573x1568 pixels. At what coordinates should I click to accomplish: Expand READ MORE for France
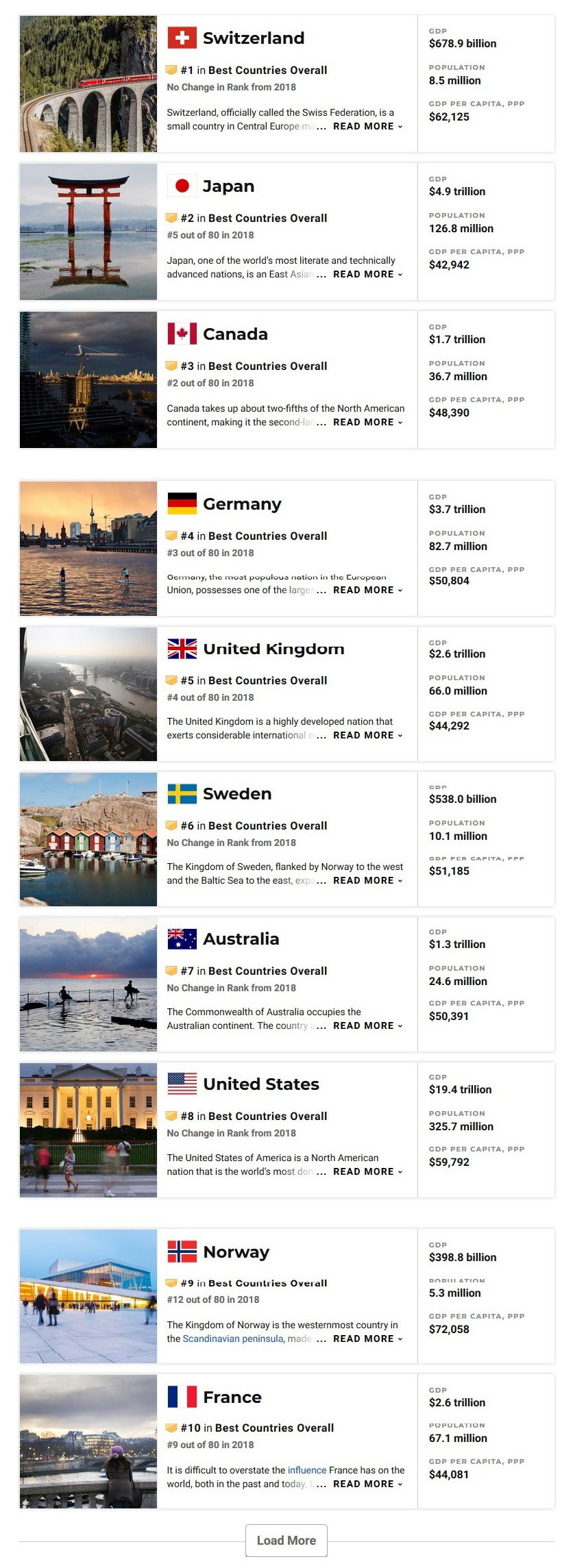pos(367,1484)
